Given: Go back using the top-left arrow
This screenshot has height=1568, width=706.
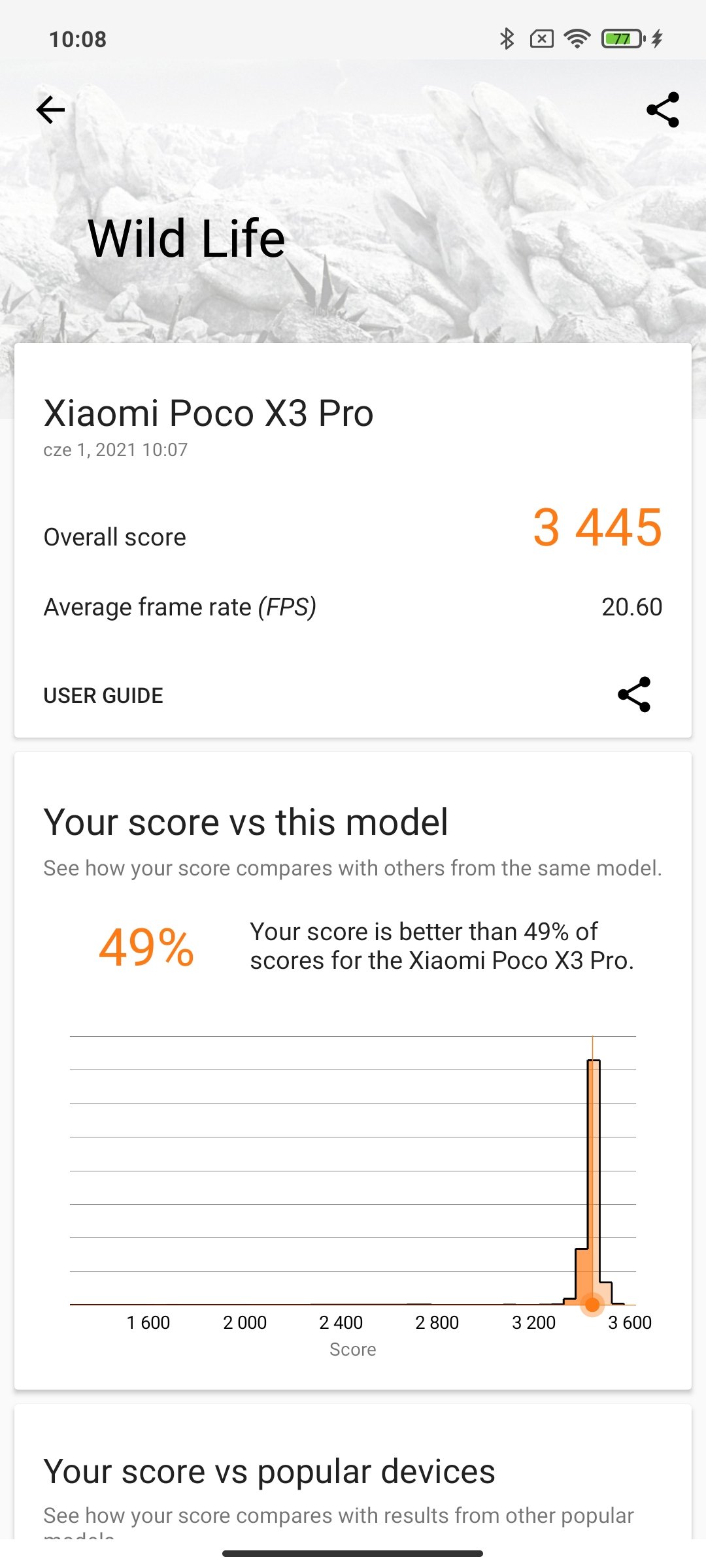Looking at the screenshot, I should click(51, 110).
